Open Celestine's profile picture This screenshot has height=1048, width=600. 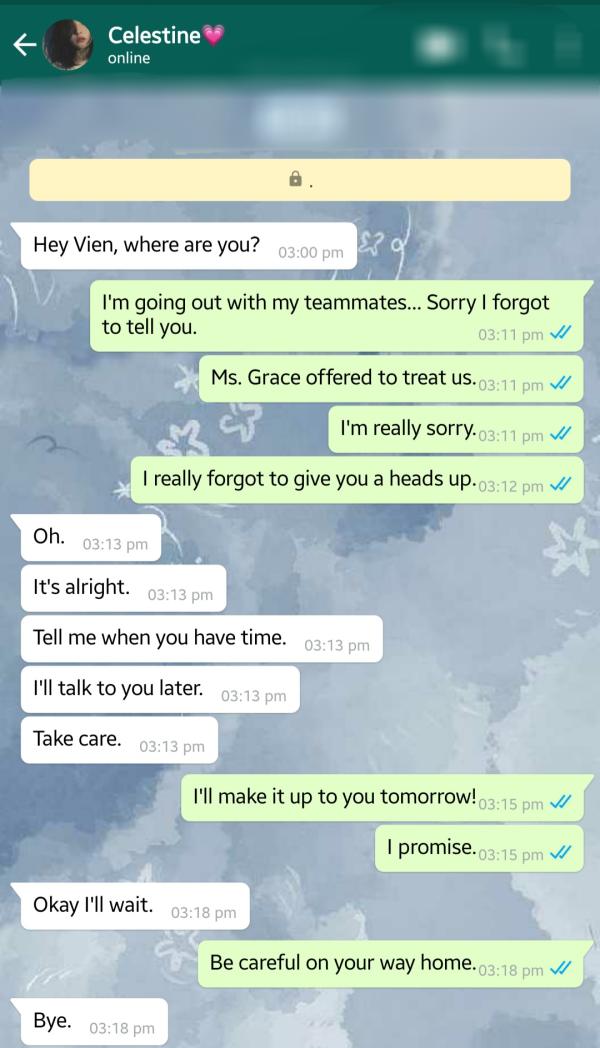point(68,45)
